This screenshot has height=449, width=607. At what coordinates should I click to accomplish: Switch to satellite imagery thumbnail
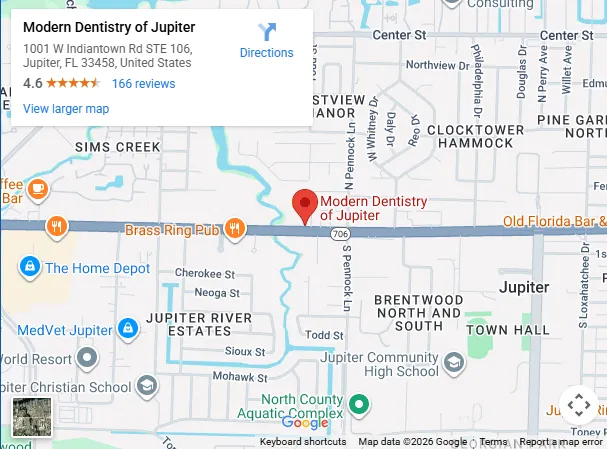[32, 417]
